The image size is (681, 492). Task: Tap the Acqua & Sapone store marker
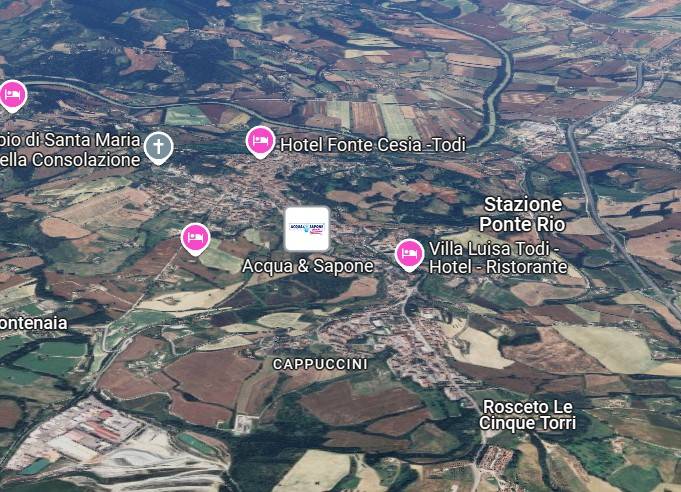(x=307, y=229)
